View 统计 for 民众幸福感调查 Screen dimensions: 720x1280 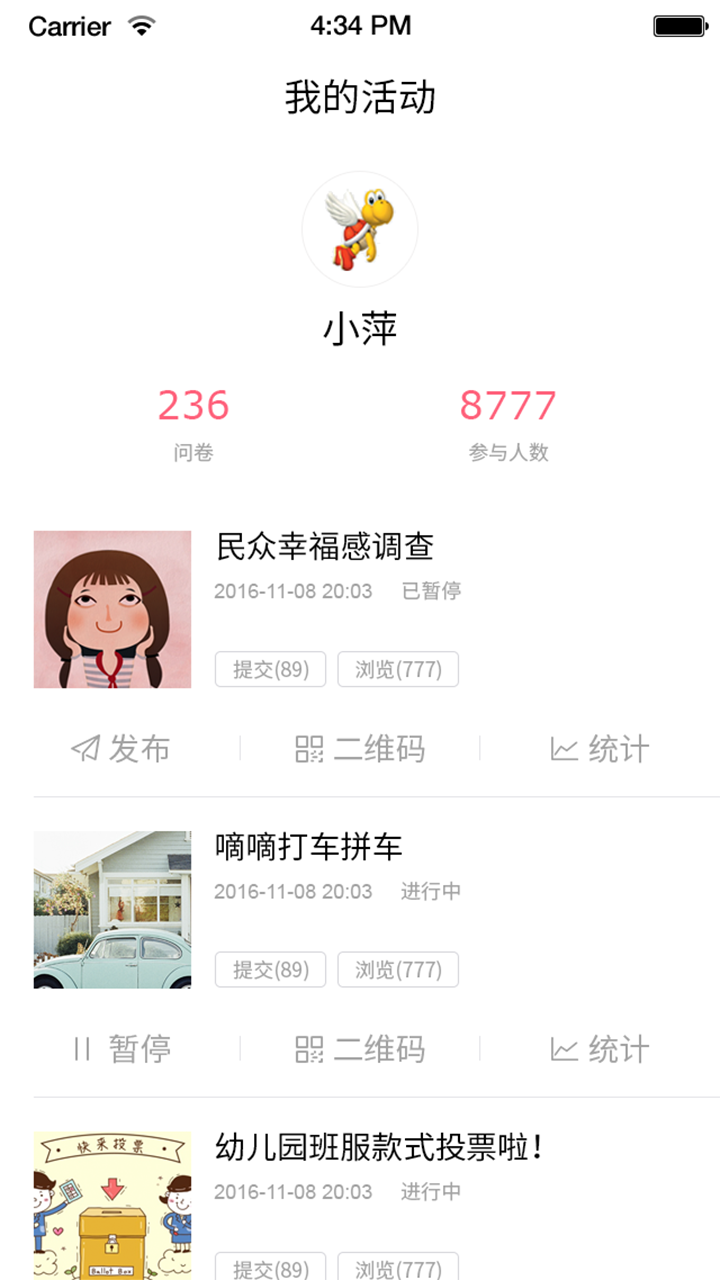(600, 749)
